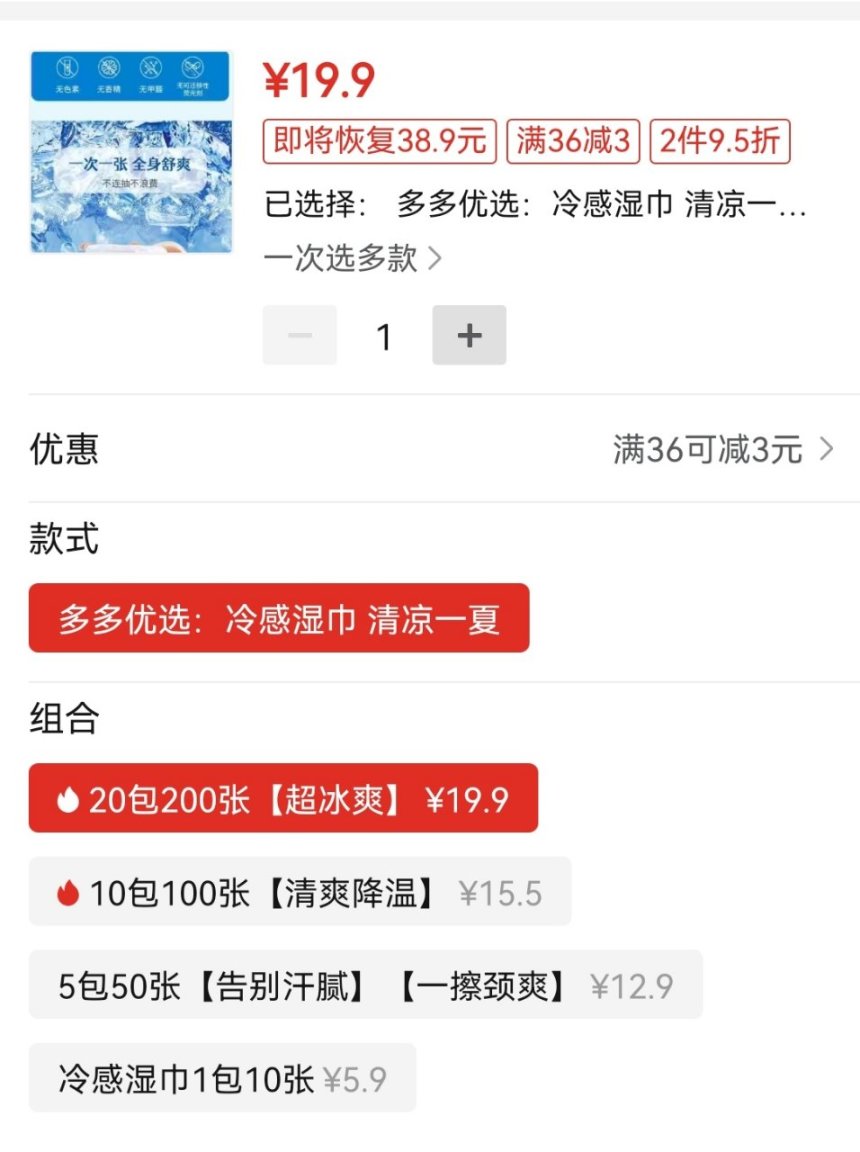Increase quantity with the plus button
Viewport: 860px width, 1152px height.
(x=469, y=335)
